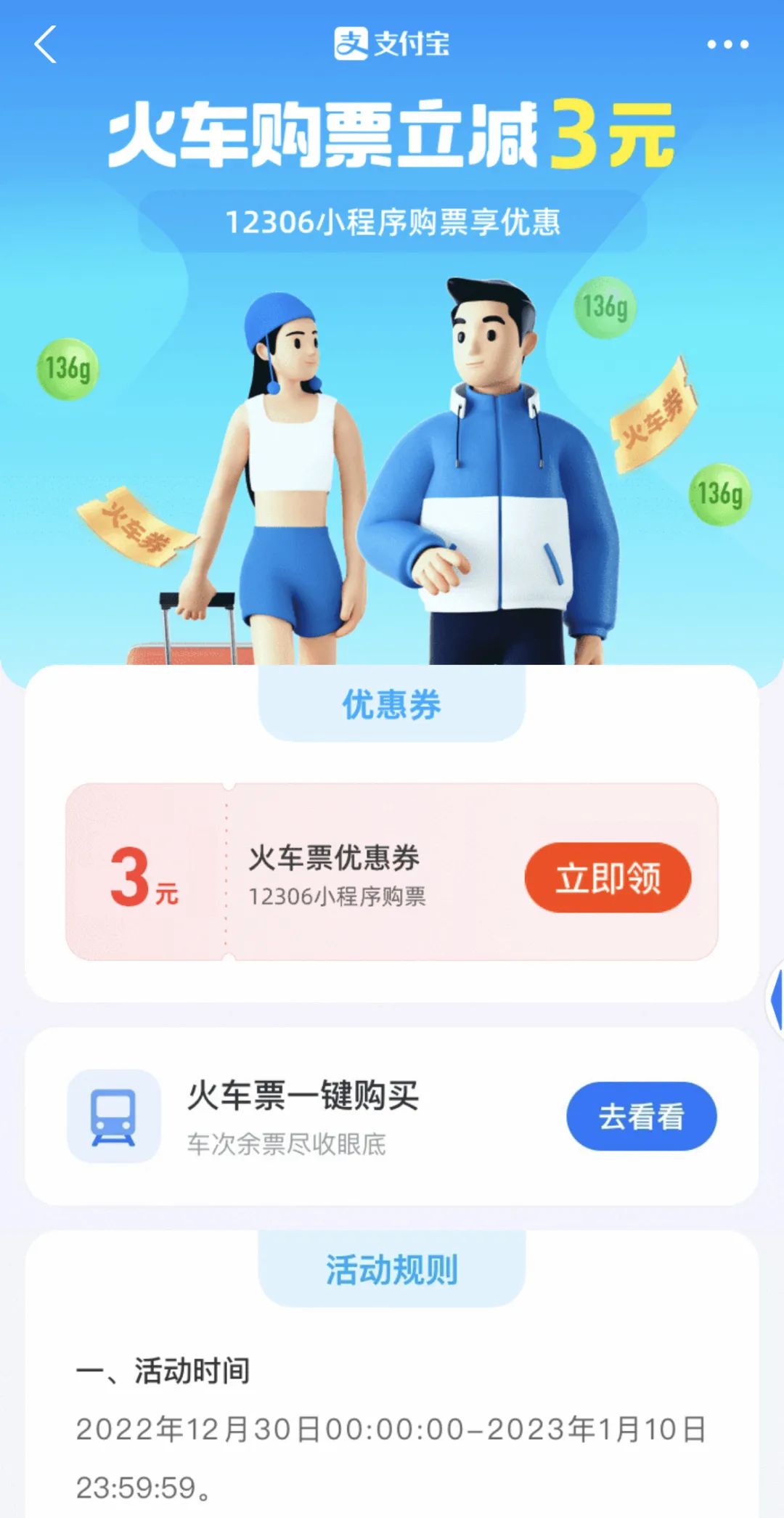Go back using the top-left arrow
This screenshot has height=1518, width=784.
click(x=45, y=45)
